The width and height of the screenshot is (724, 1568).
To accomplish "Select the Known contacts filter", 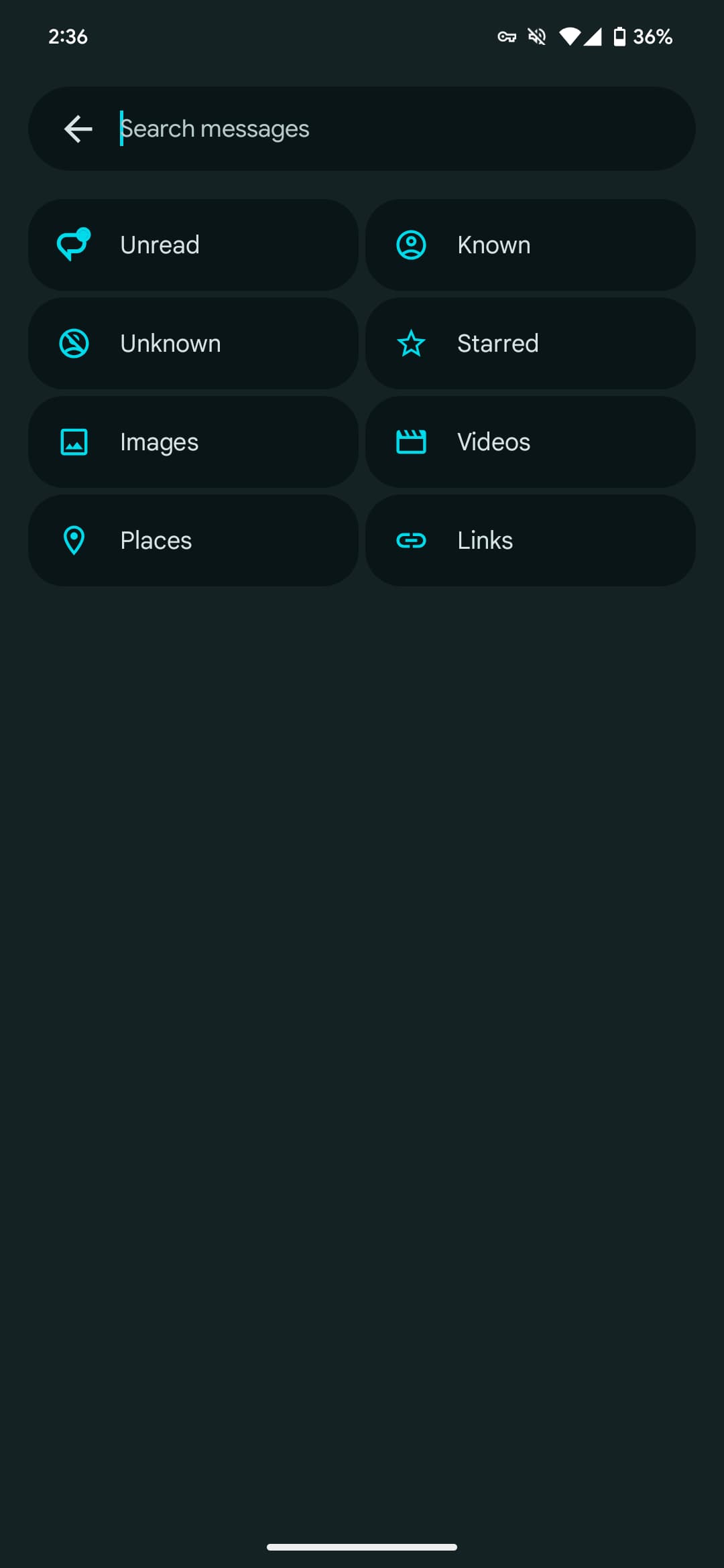I will (x=530, y=245).
